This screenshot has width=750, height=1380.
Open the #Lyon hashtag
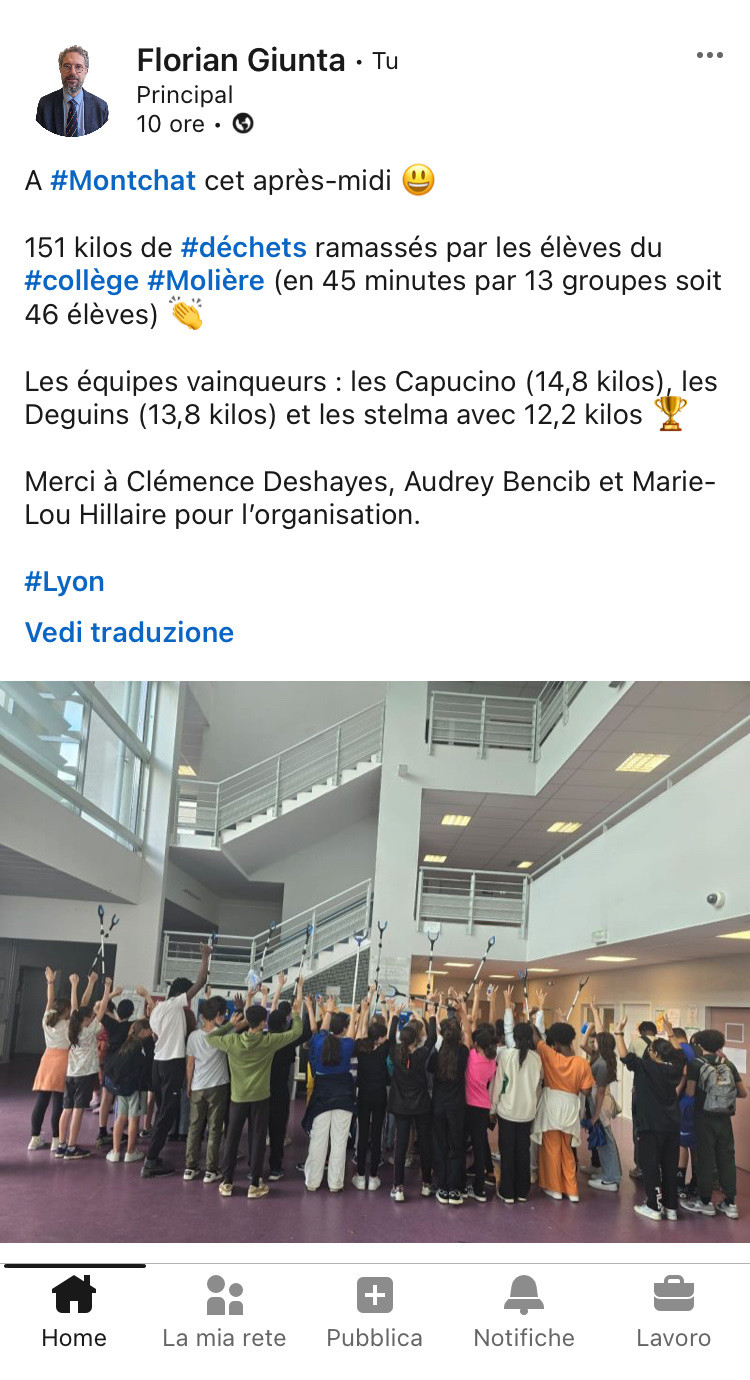click(x=65, y=582)
